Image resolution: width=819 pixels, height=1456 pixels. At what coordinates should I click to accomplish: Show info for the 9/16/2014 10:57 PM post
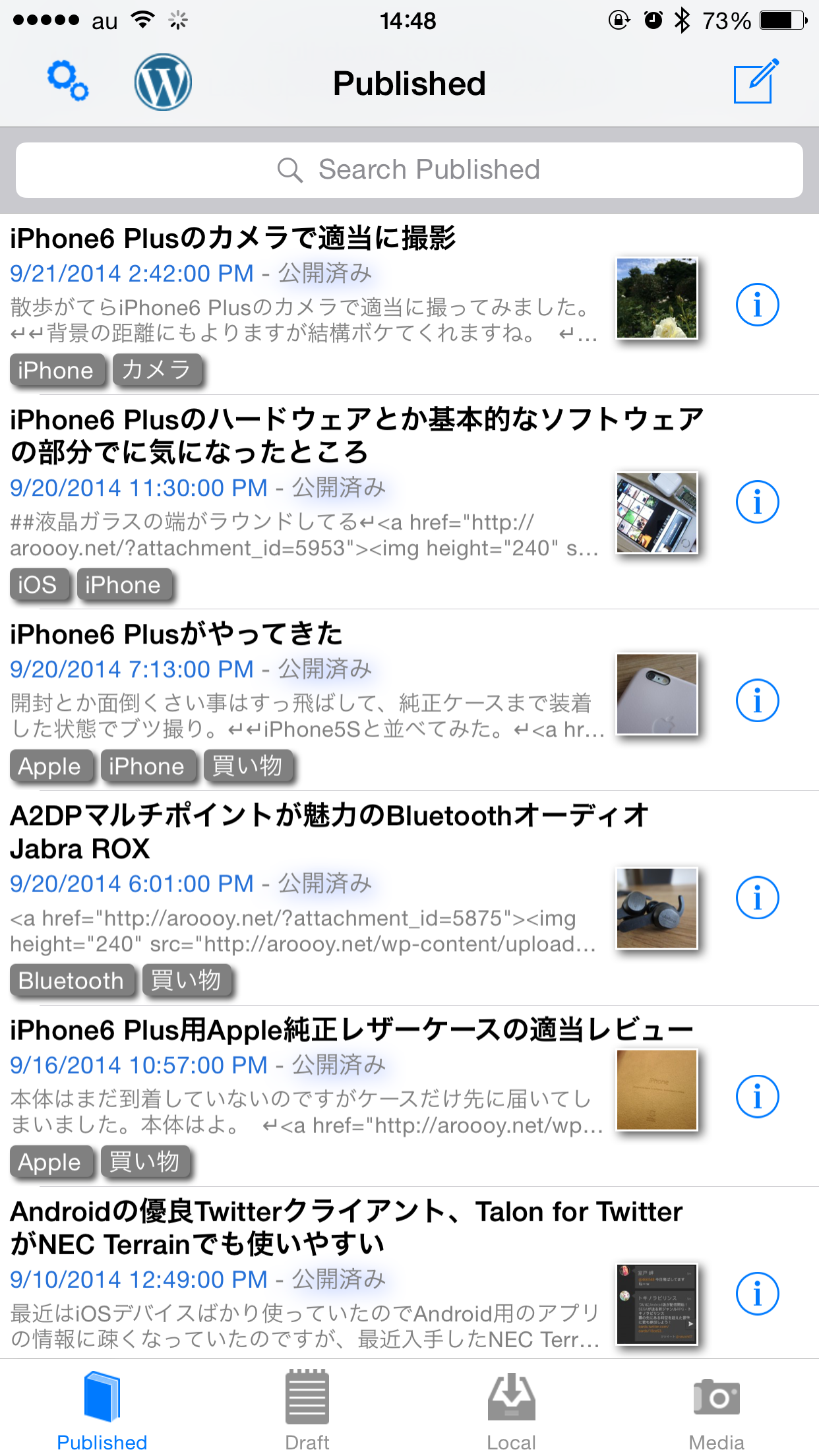point(757,1097)
